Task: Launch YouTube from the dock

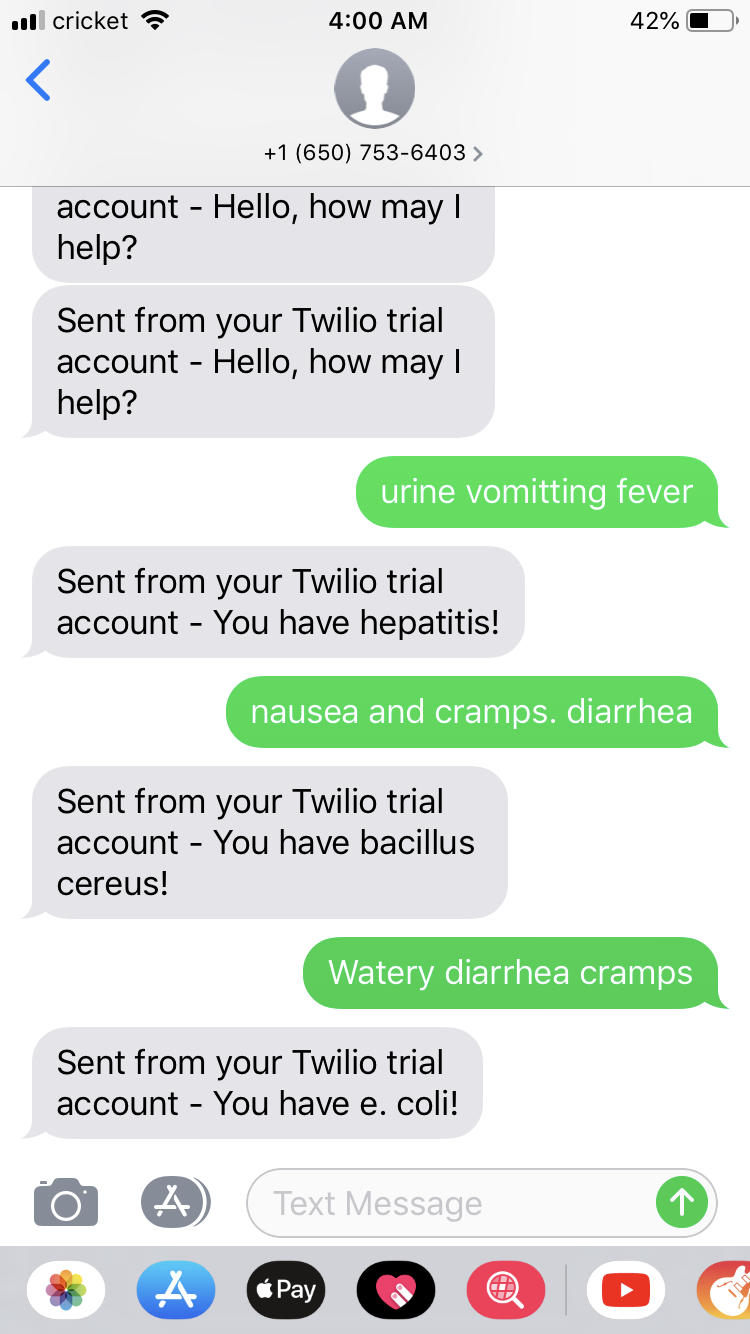Action: 625,1289
